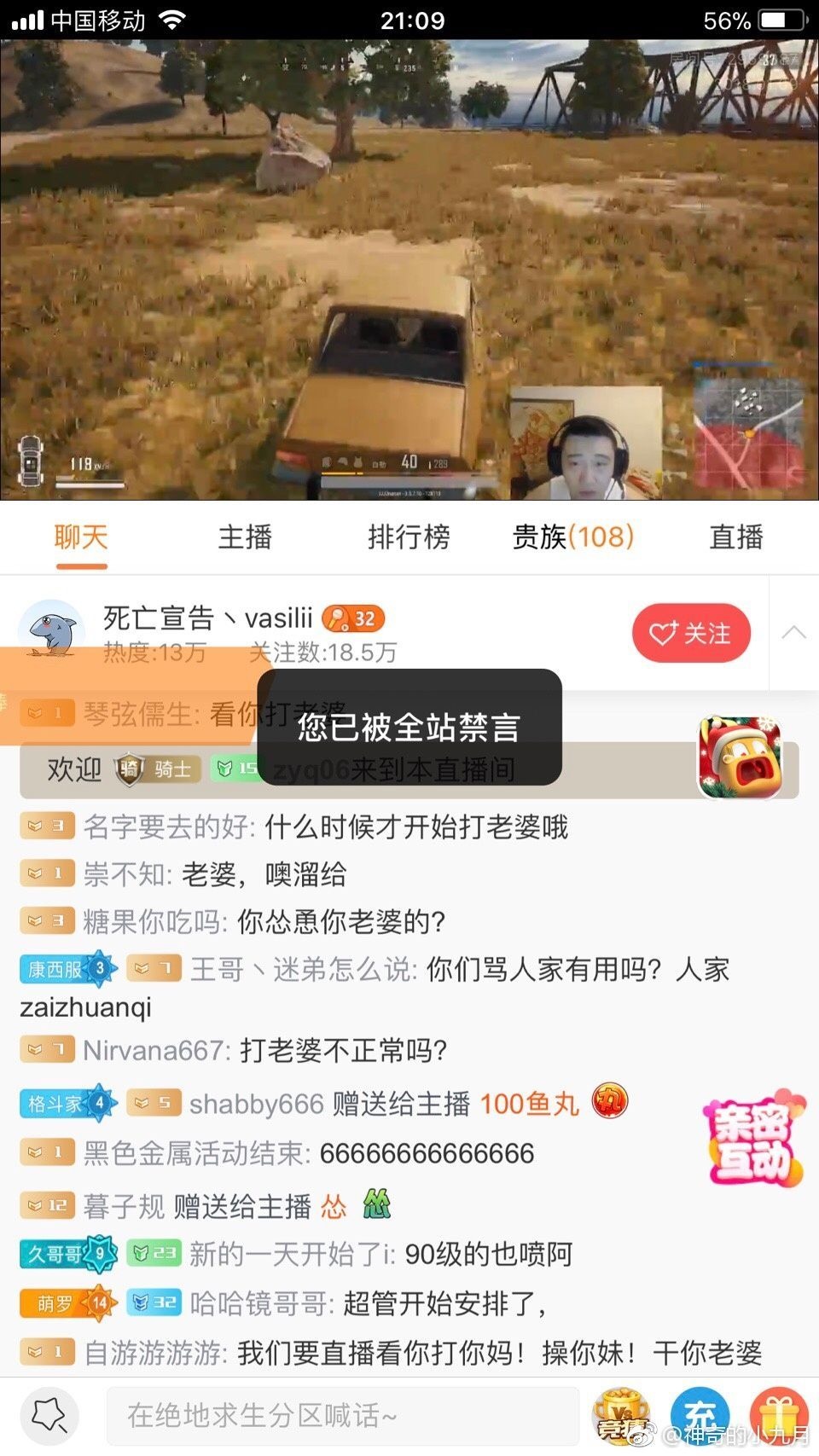Open the streamer's shark avatar

pyautogui.click(x=51, y=631)
